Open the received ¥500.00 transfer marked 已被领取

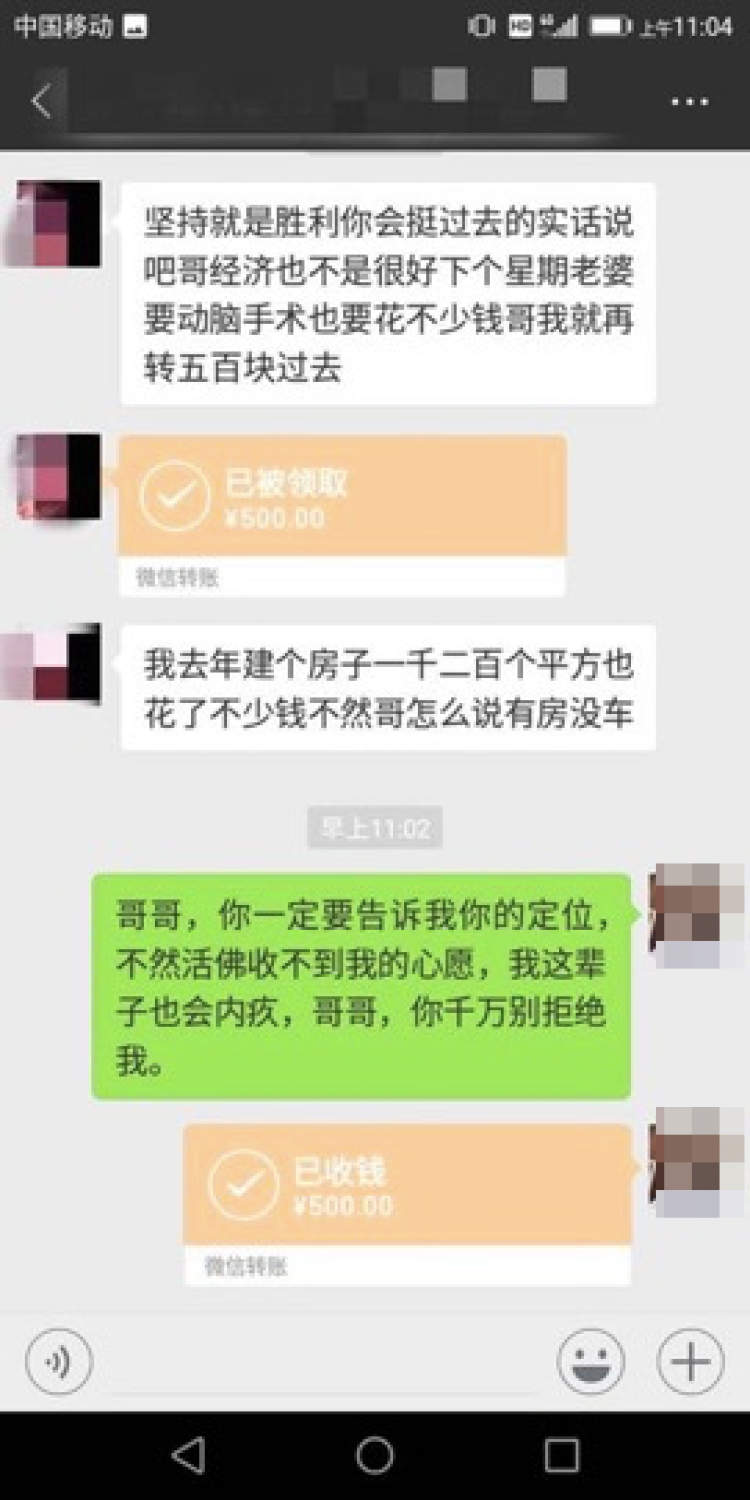point(342,497)
